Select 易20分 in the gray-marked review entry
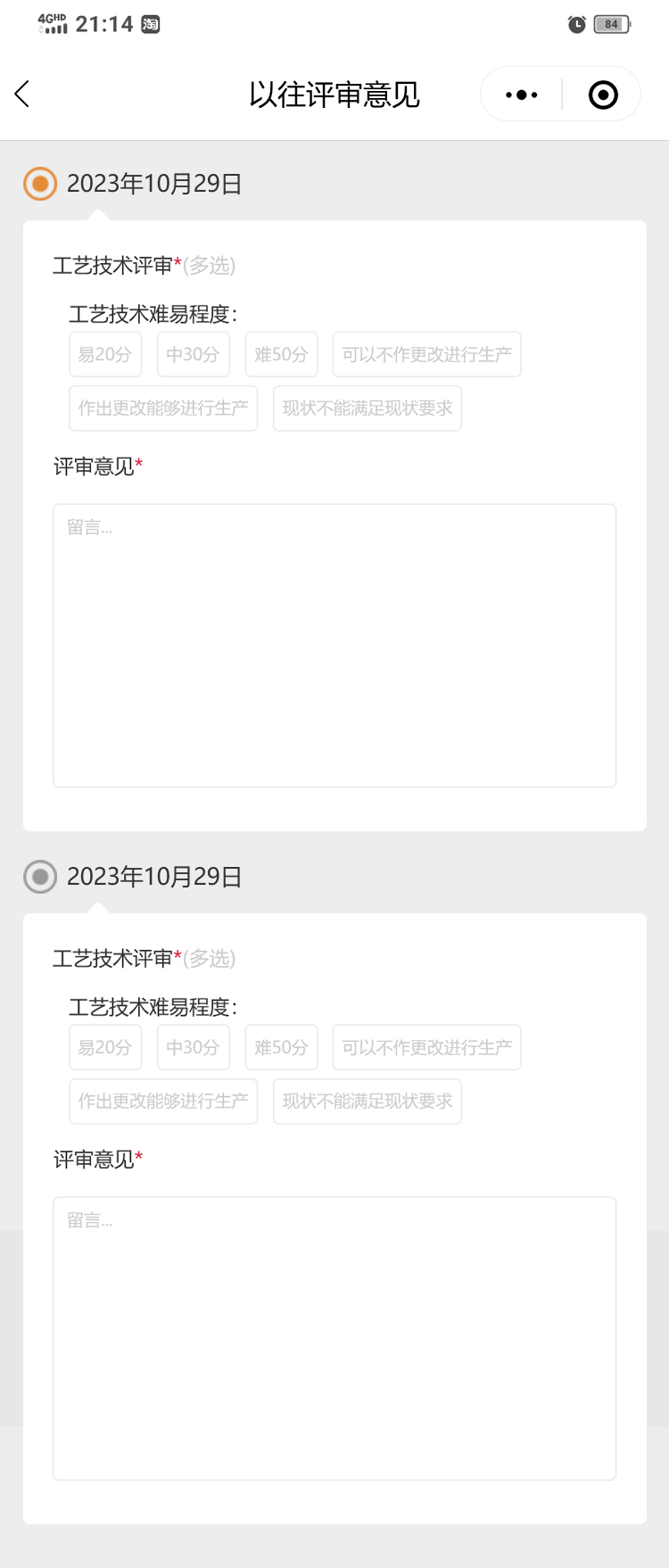Screen dimensions: 669x1568 pyautogui.click(x=105, y=1047)
